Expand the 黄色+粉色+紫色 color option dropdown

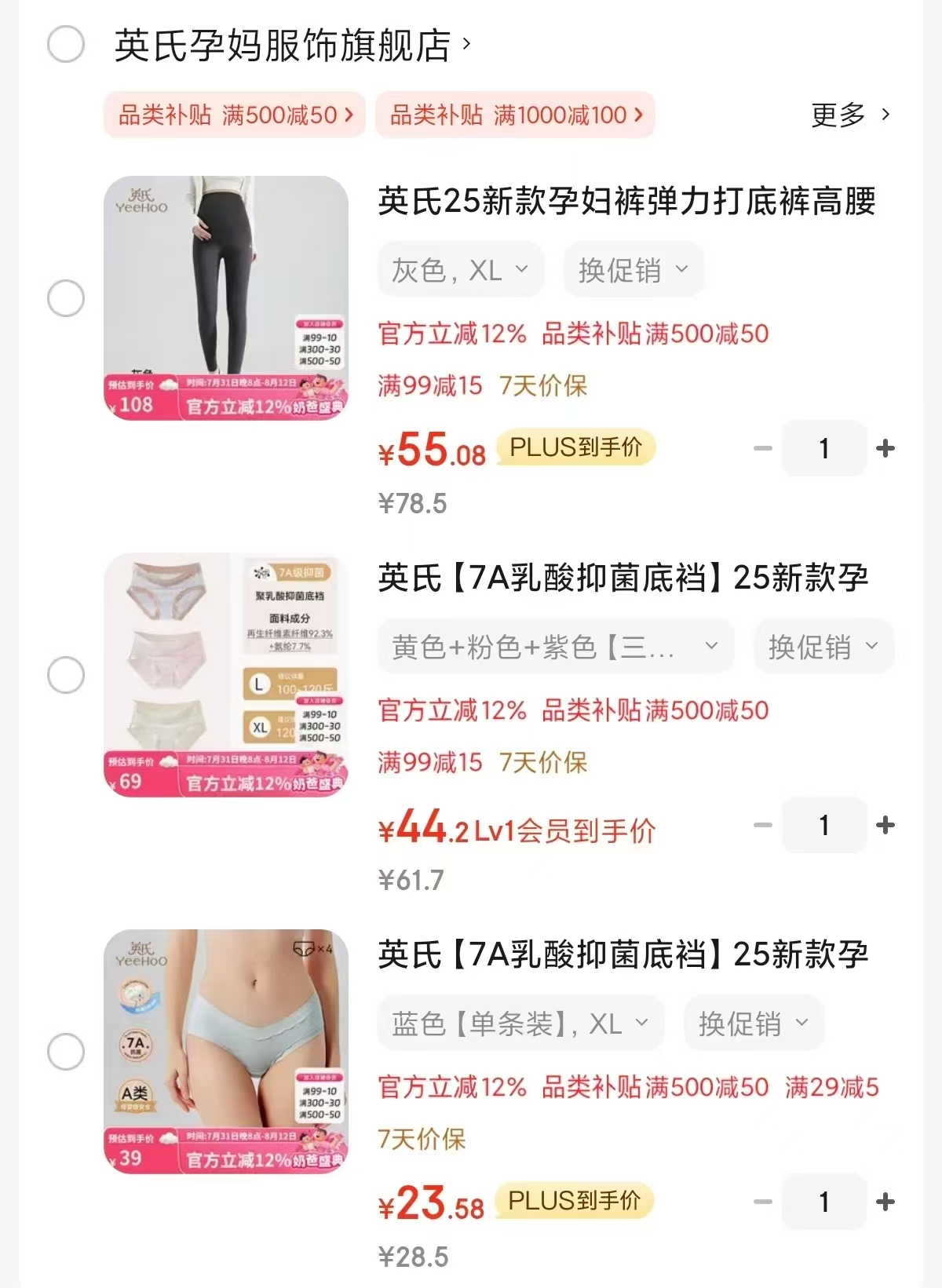(555, 646)
